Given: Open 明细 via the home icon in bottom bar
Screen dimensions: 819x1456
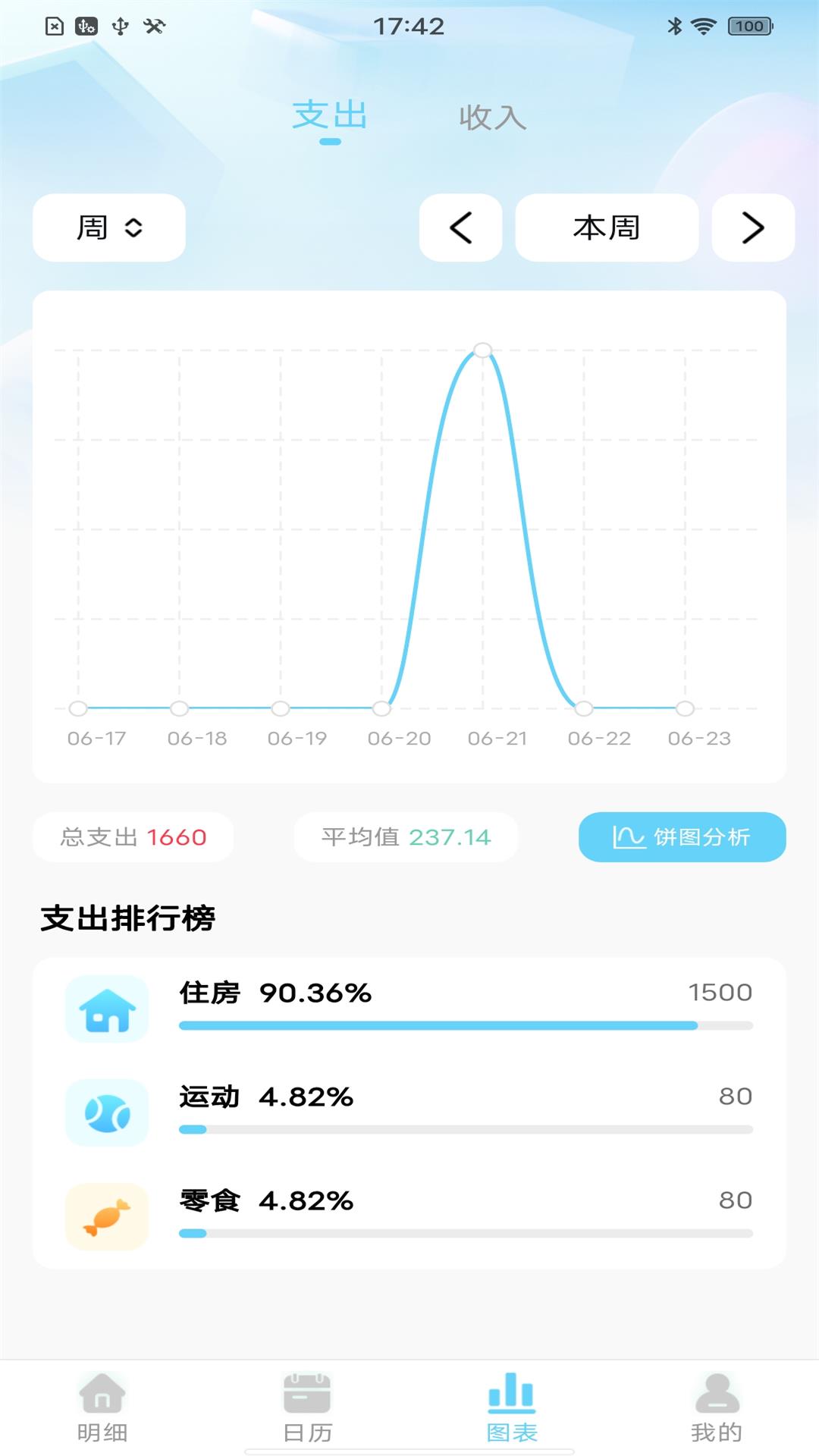Looking at the screenshot, I should tap(102, 1407).
